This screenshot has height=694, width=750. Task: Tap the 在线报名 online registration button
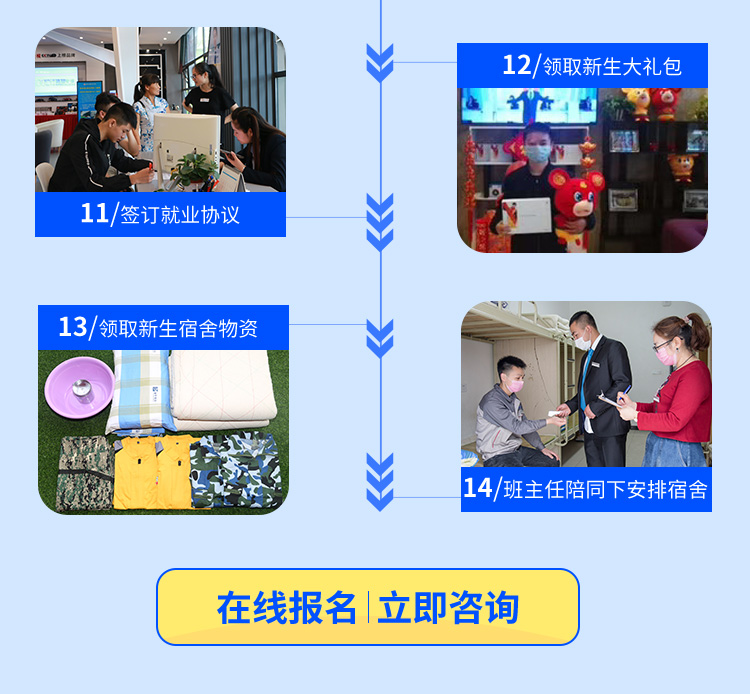[286, 607]
